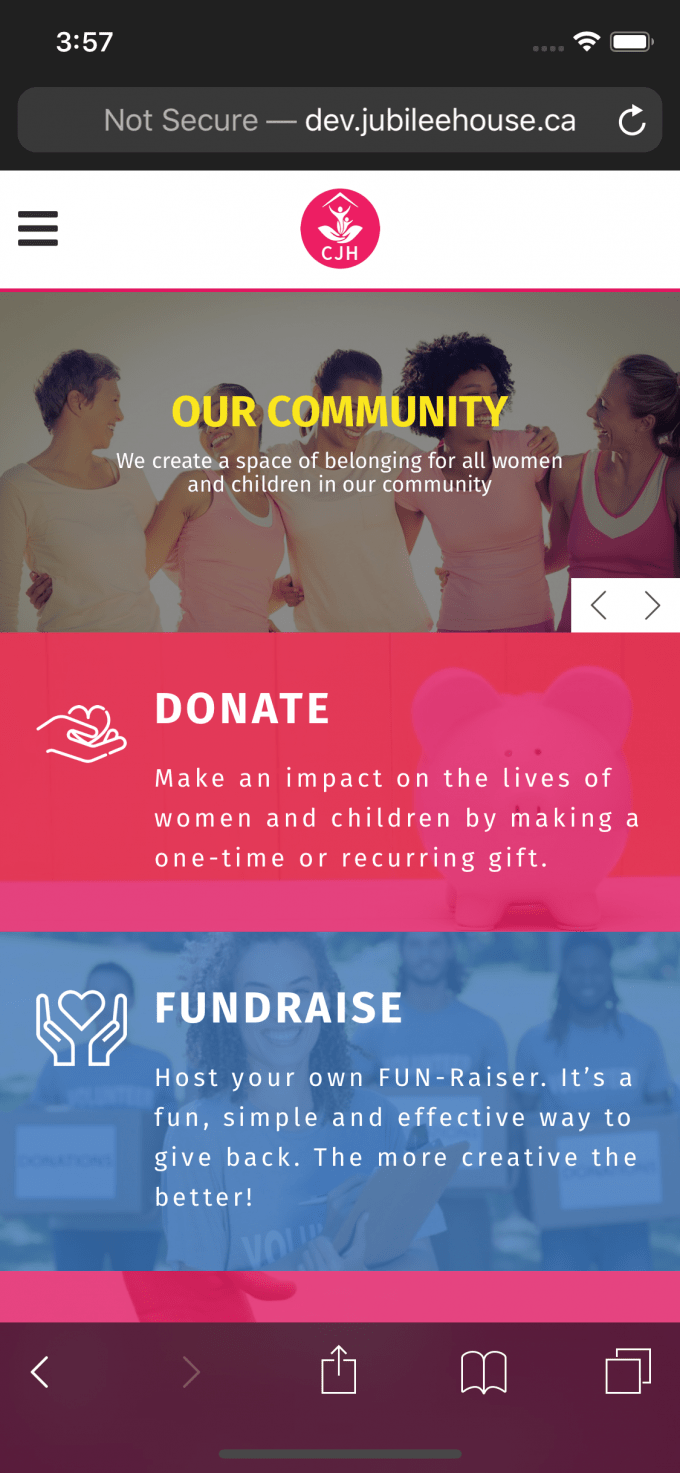The height and width of the screenshot is (1473, 680).
Task: Show the previous slide in the carousel
Action: click(x=599, y=605)
